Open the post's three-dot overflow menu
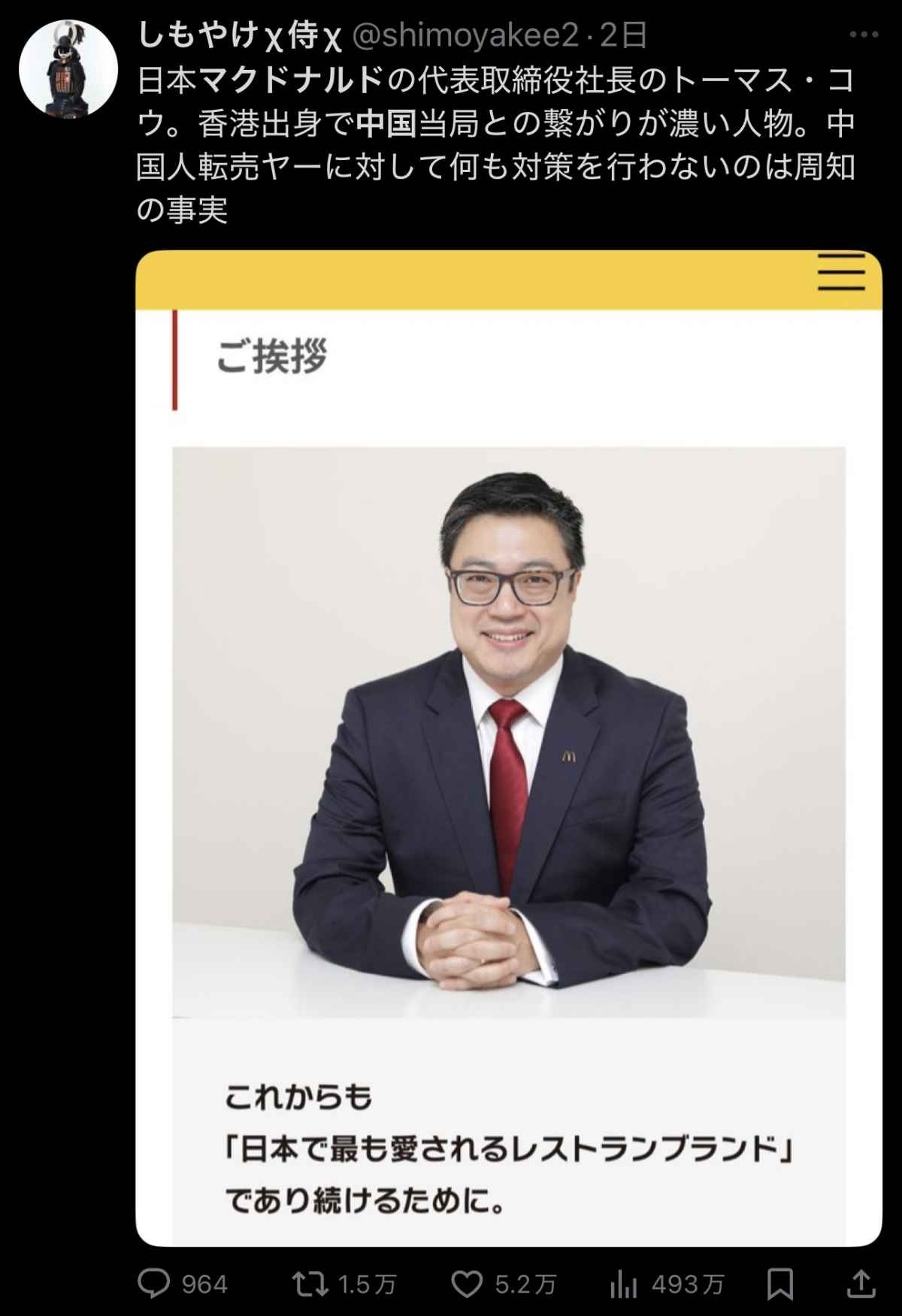This screenshot has width=902, height=1316. [863, 35]
